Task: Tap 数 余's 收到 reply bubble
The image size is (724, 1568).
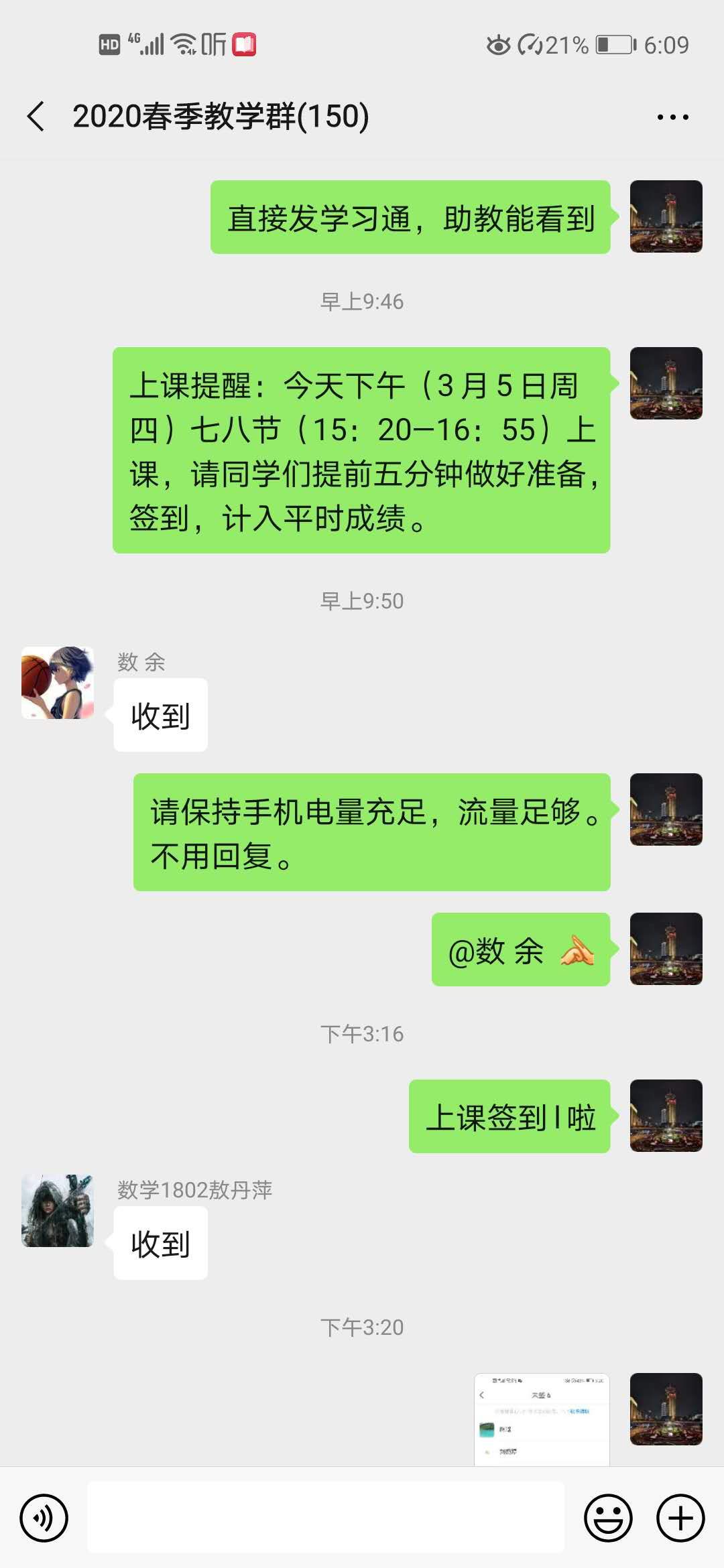Action: (x=160, y=714)
